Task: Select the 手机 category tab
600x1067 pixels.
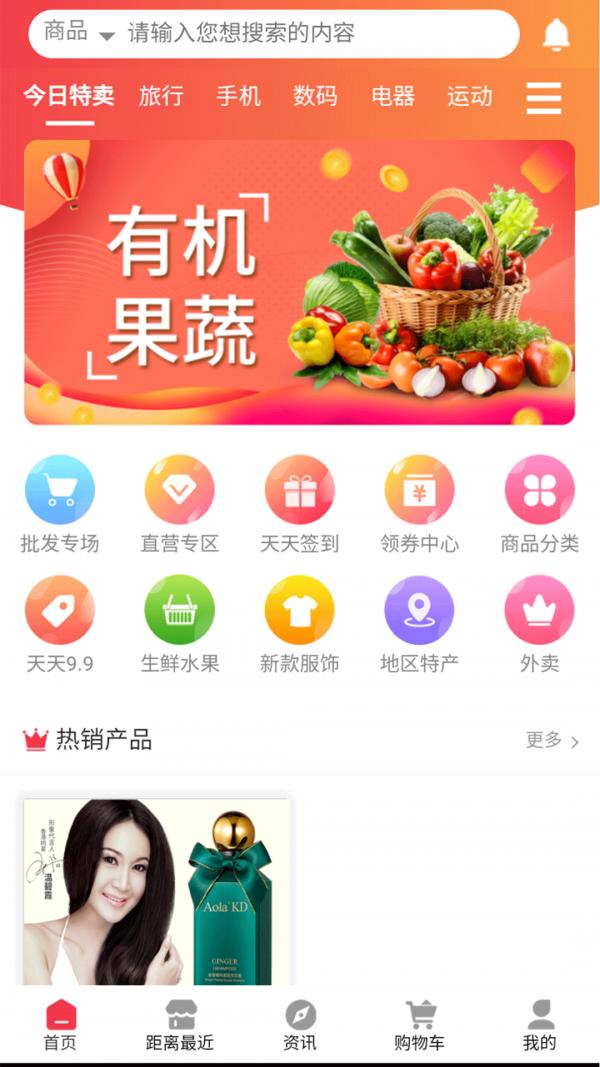Action: pos(238,96)
